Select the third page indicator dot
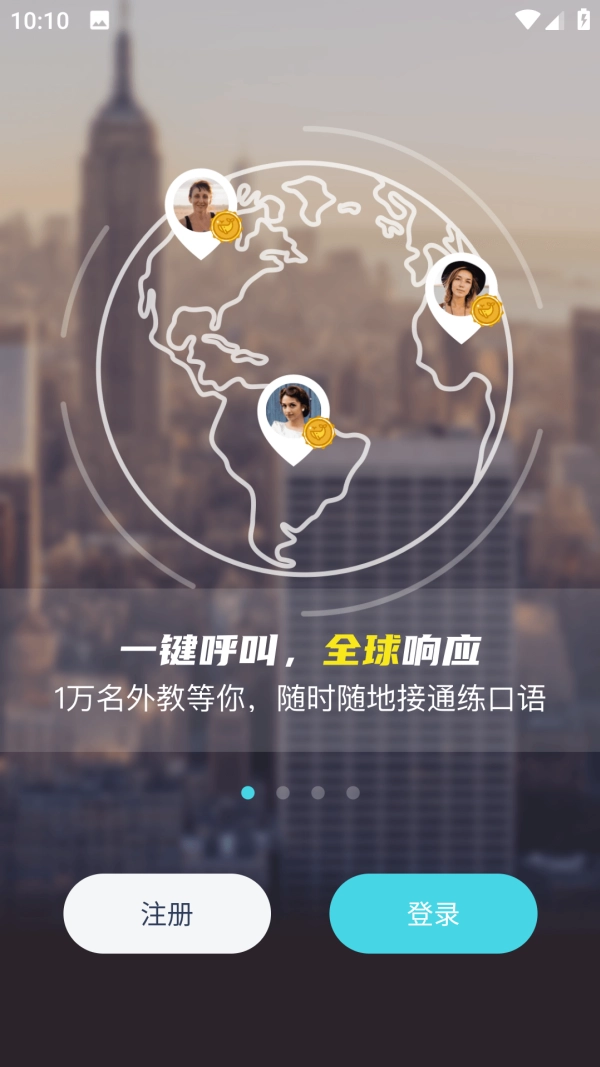600x1067 pixels. point(318,792)
